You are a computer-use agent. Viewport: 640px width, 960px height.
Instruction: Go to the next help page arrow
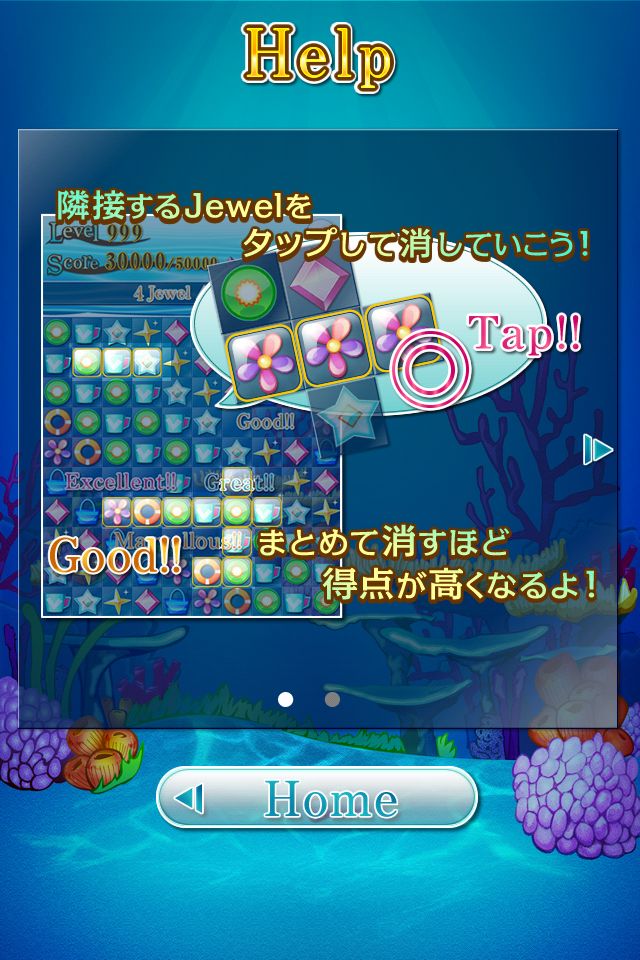click(597, 450)
